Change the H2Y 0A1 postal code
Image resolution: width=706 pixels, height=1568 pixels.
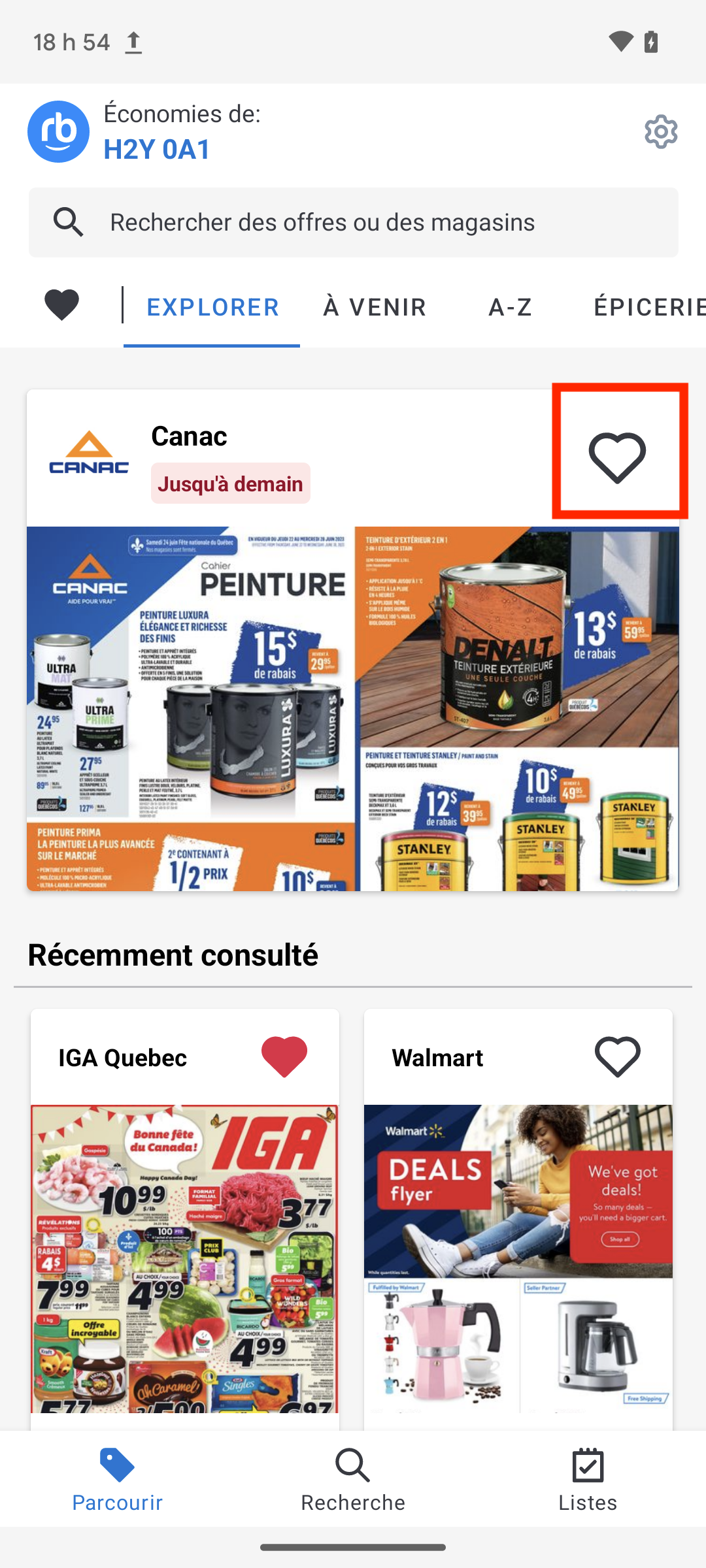point(157,150)
